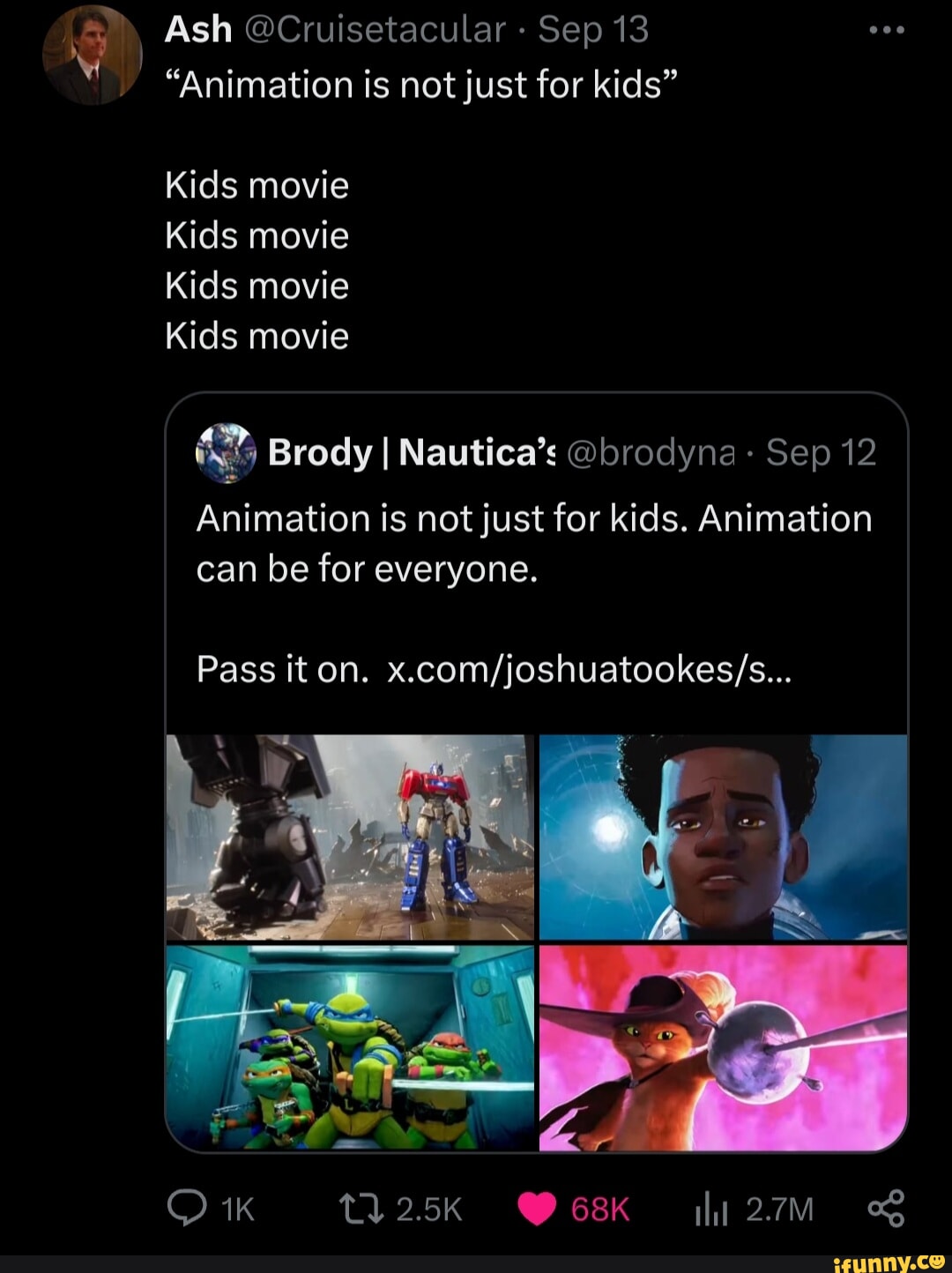952x1273 pixels.
Task: View the Miles Morales image
Action: (723, 837)
